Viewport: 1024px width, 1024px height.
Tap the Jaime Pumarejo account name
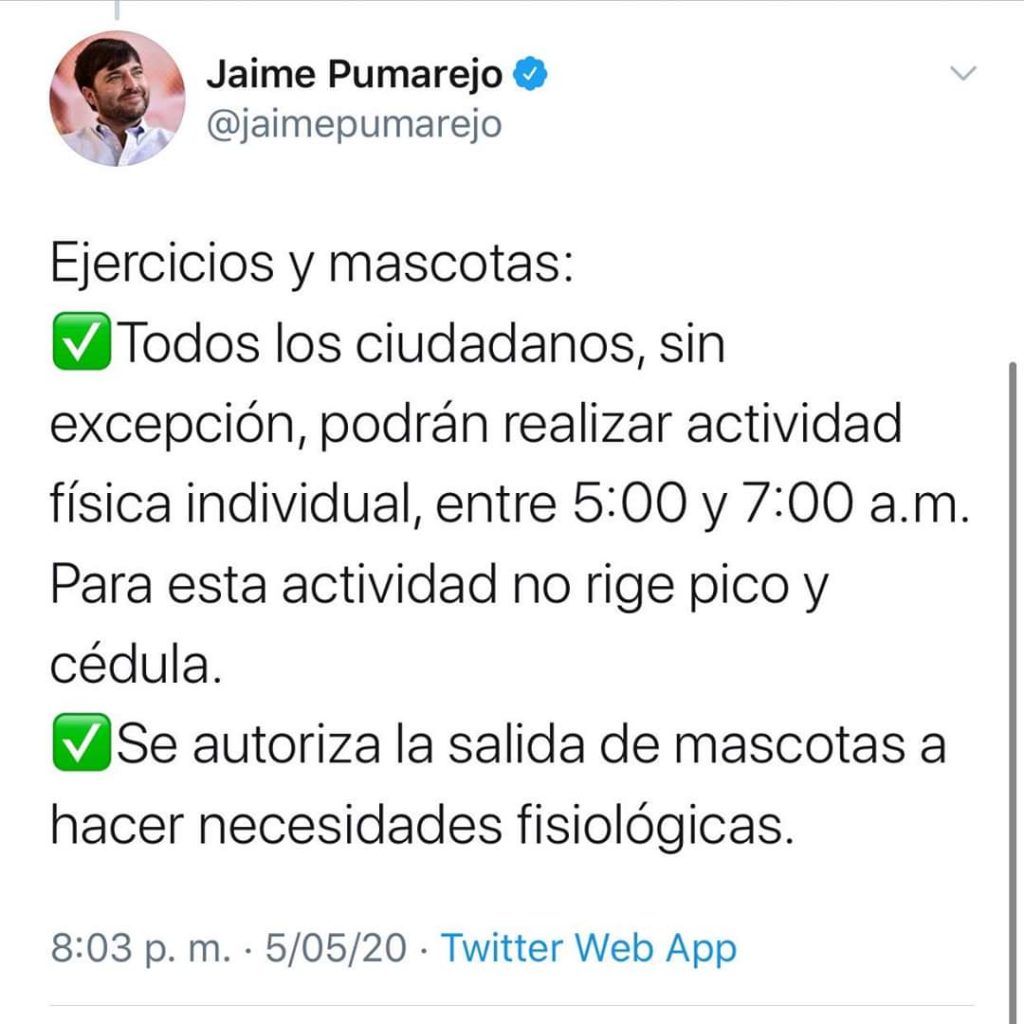(354, 76)
